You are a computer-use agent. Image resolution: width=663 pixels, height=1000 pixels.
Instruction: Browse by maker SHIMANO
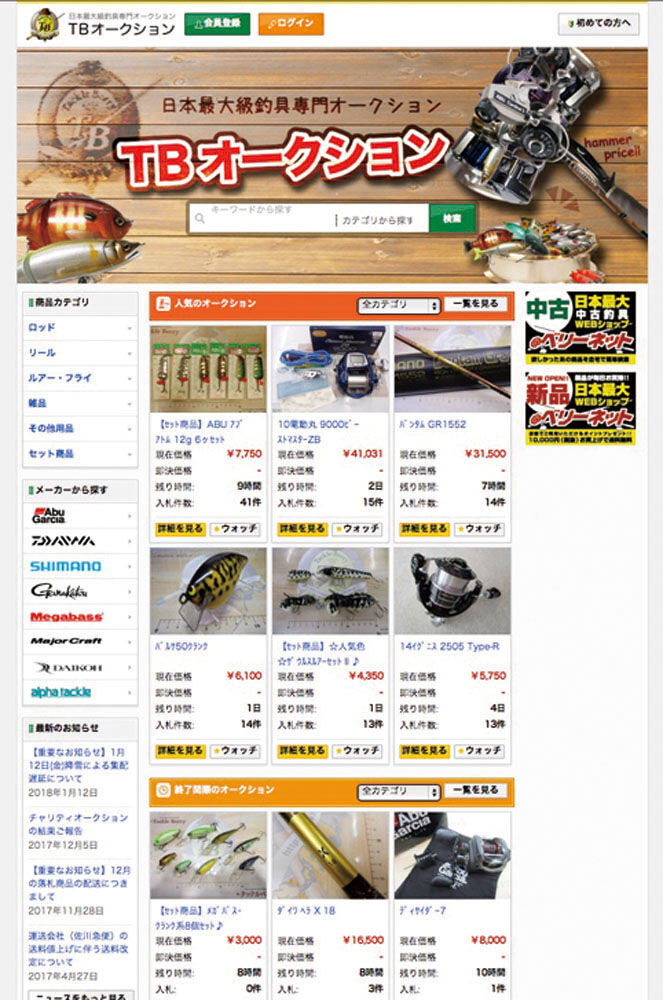tap(79, 566)
